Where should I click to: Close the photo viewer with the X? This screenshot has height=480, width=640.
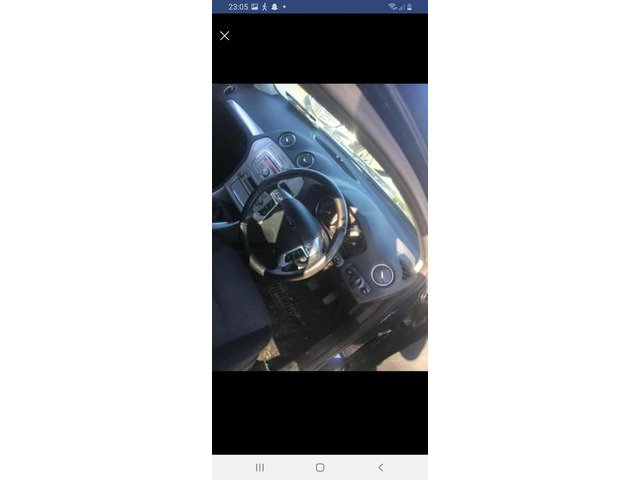point(224,36)
